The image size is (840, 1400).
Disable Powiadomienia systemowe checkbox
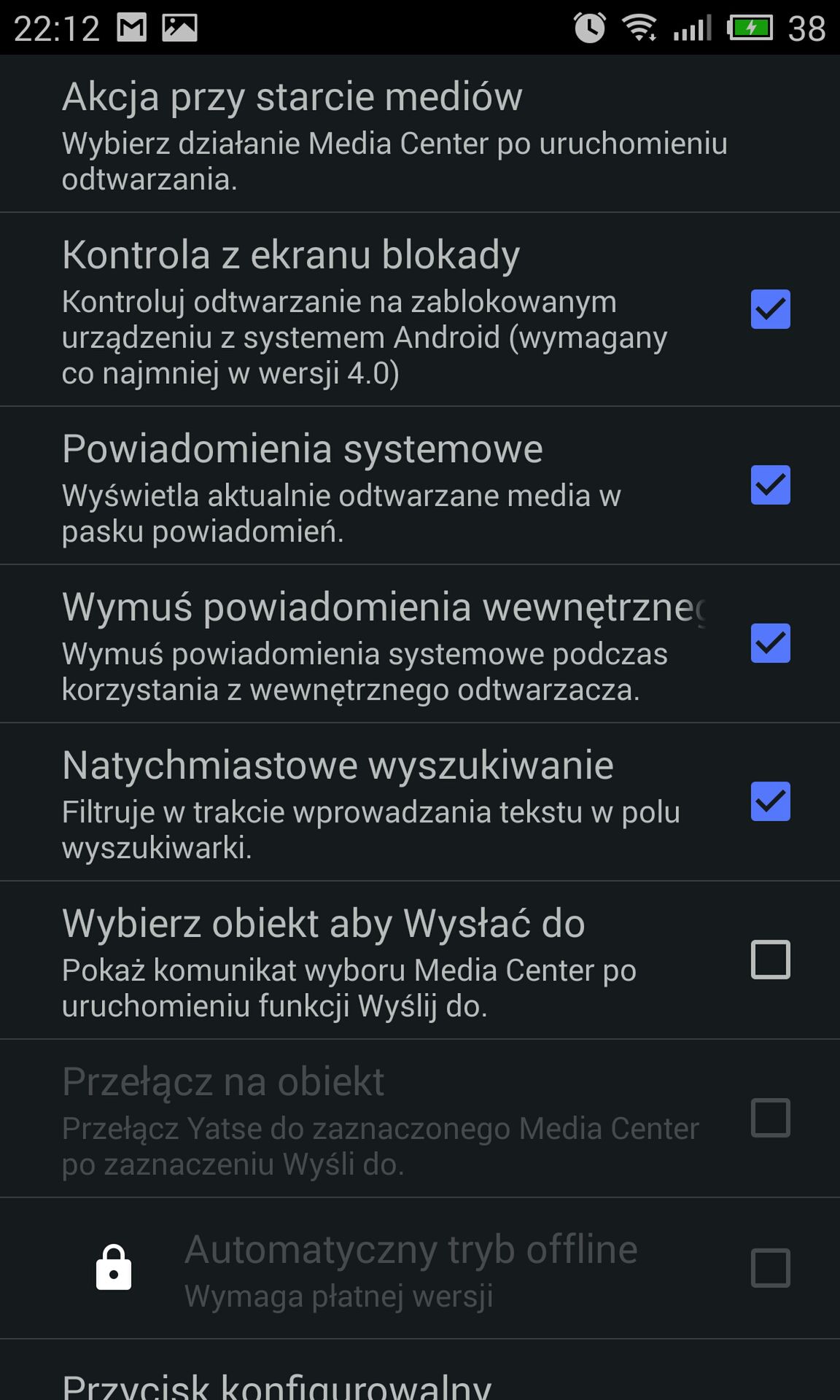tap(770, 485)
